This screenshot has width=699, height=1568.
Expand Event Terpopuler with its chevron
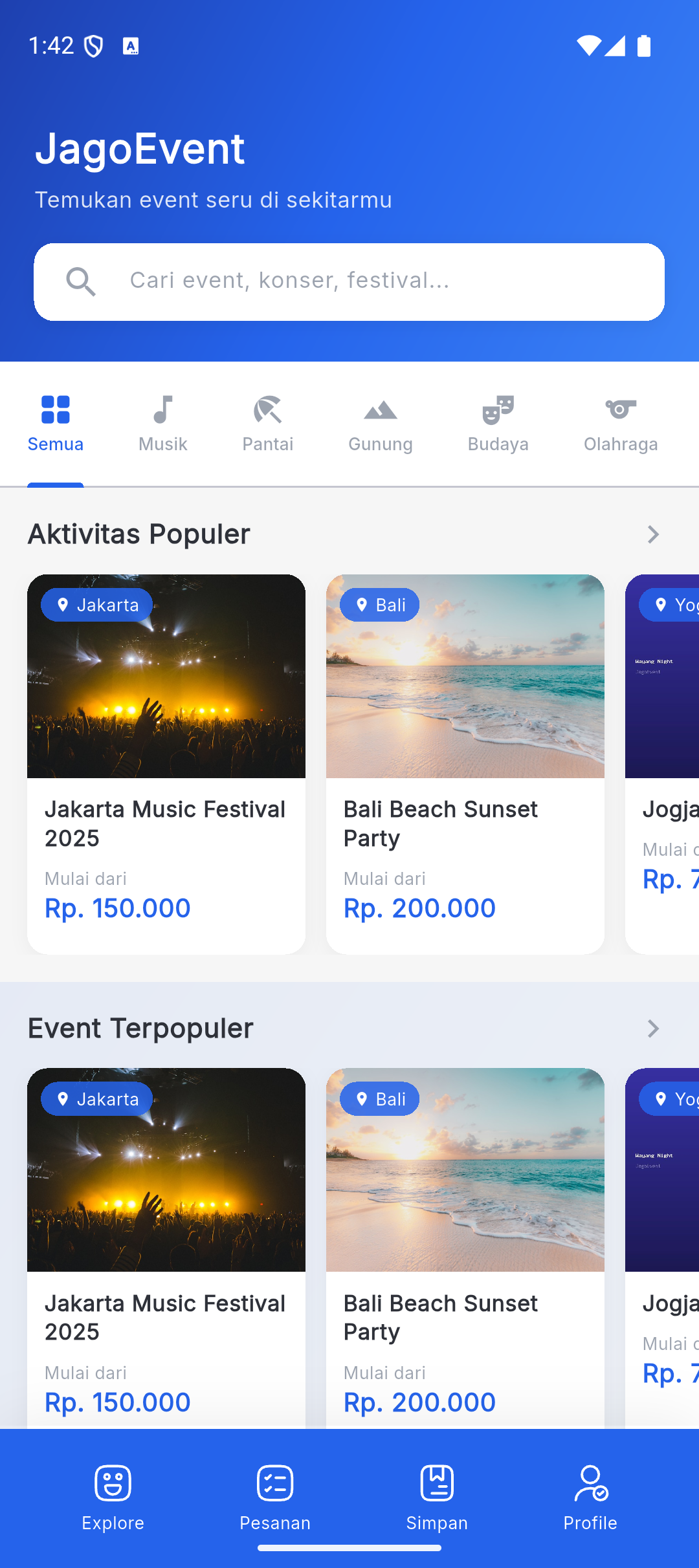[x=652, y=1028]
